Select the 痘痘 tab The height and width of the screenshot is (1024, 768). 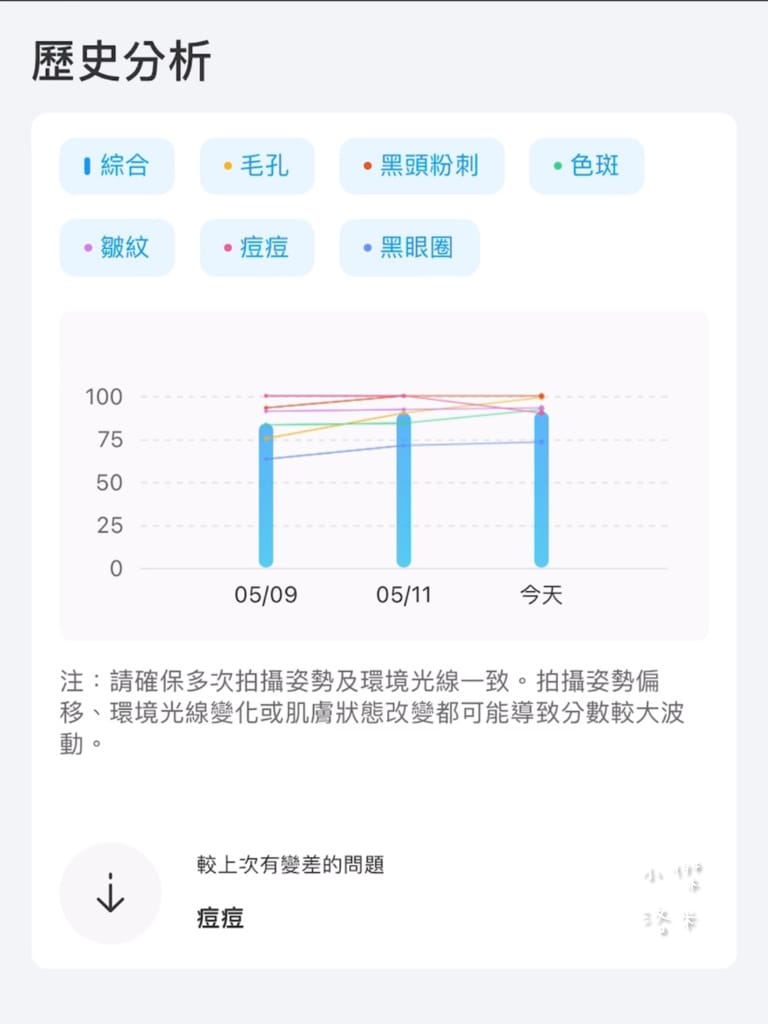click(257, 247)
